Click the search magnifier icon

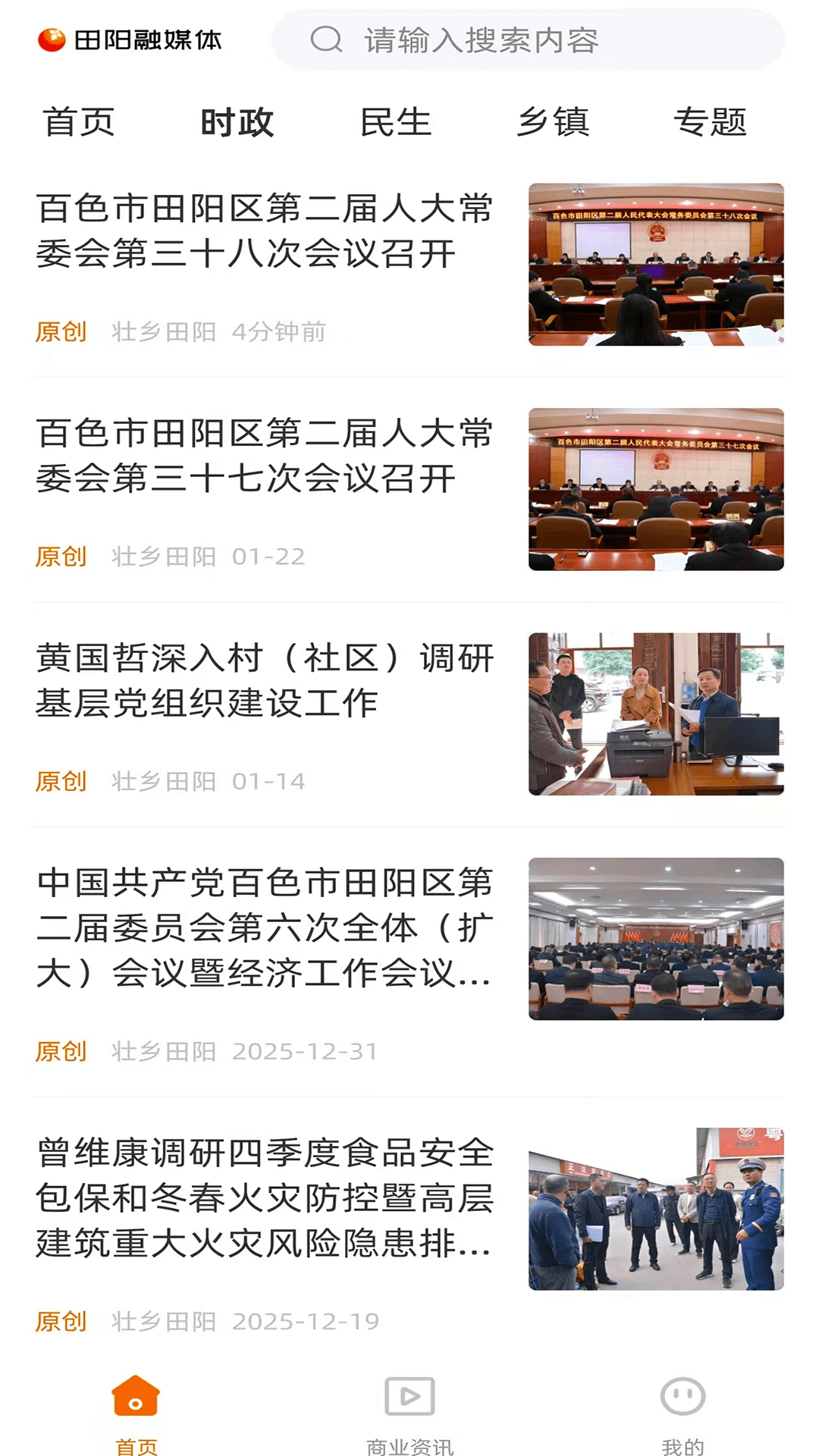click(x=328, y=42)
